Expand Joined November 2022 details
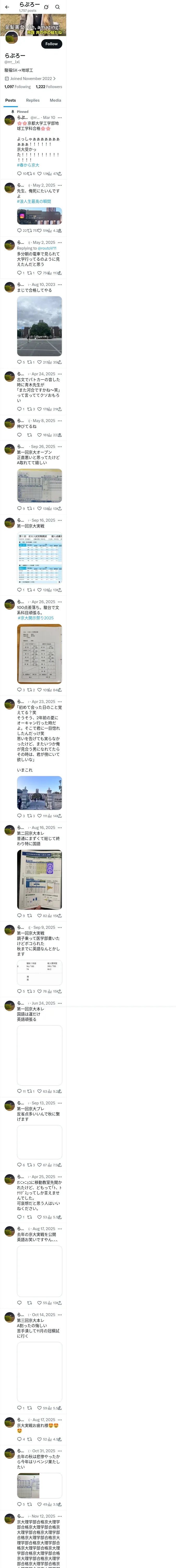 (x=30, y=78)
